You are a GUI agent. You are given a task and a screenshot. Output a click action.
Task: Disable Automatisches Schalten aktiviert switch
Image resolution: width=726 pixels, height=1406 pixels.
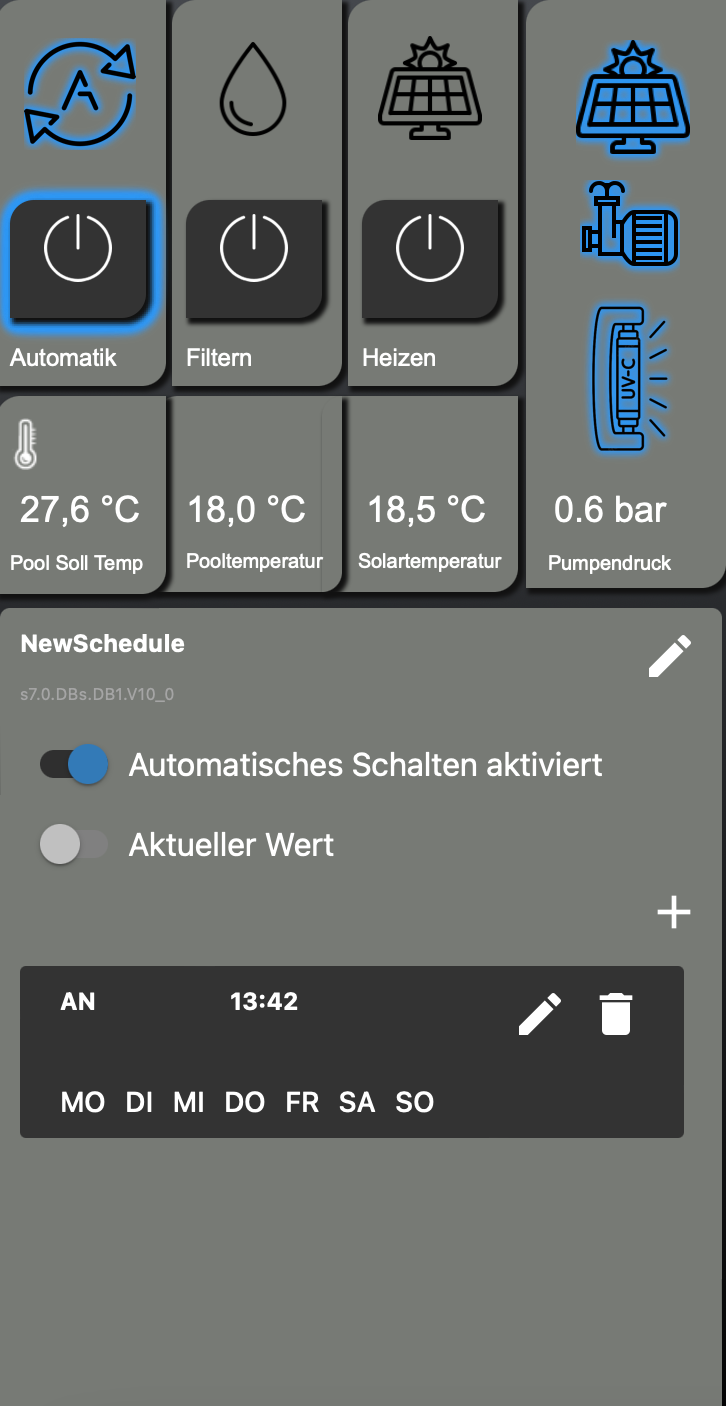tap(74, 765)
